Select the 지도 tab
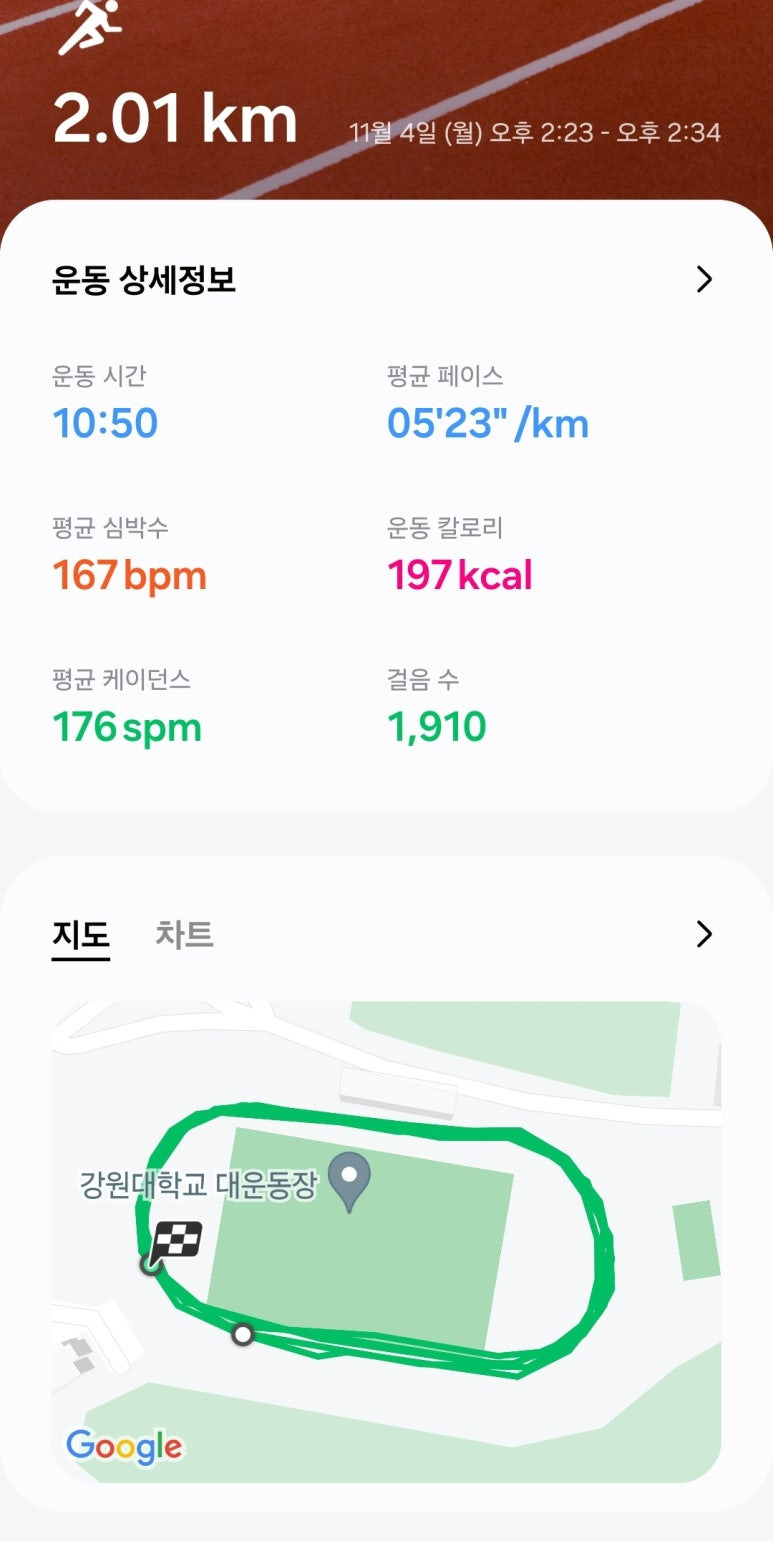The width and height of the screenshot is (773, 1541). (81, 935)
